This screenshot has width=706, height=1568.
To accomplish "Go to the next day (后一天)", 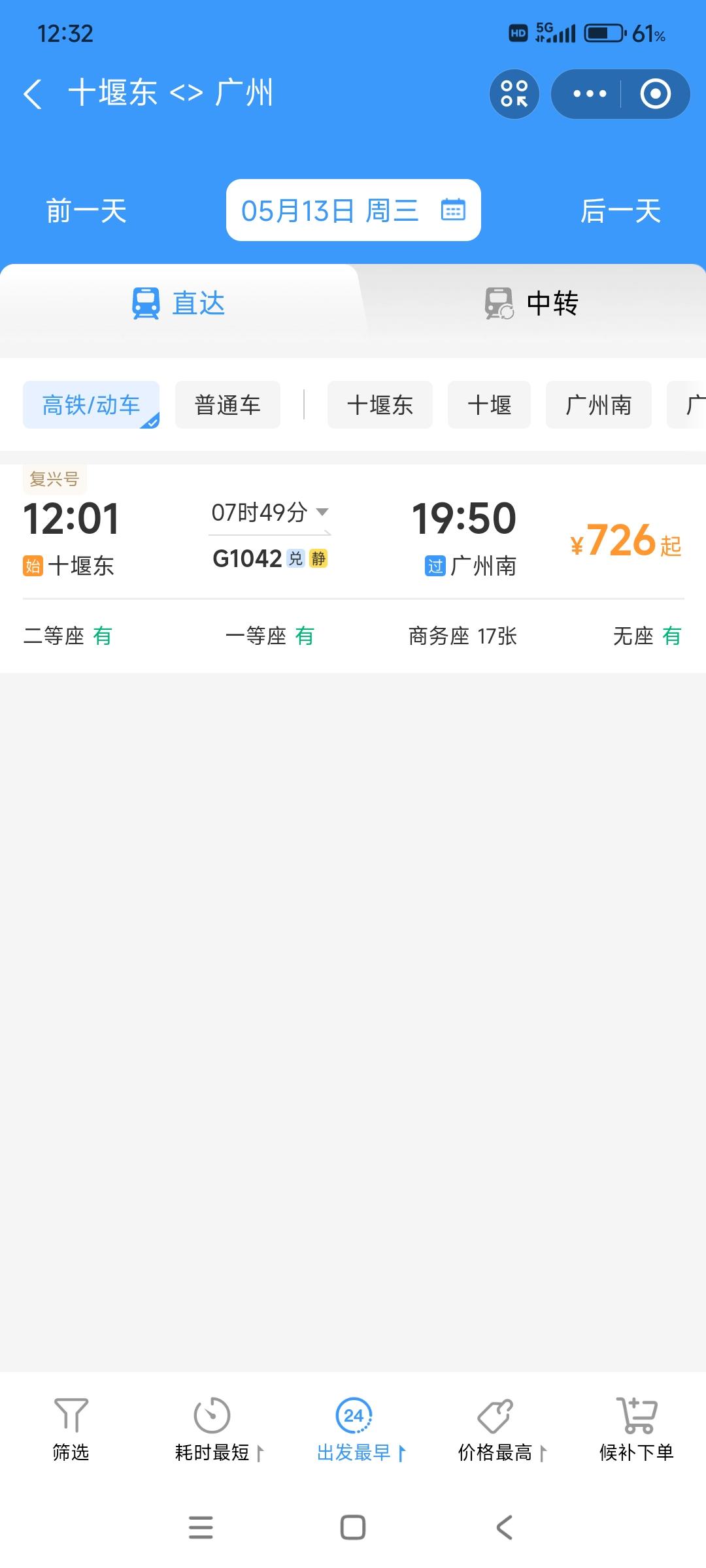I will (x=620, y=210).
